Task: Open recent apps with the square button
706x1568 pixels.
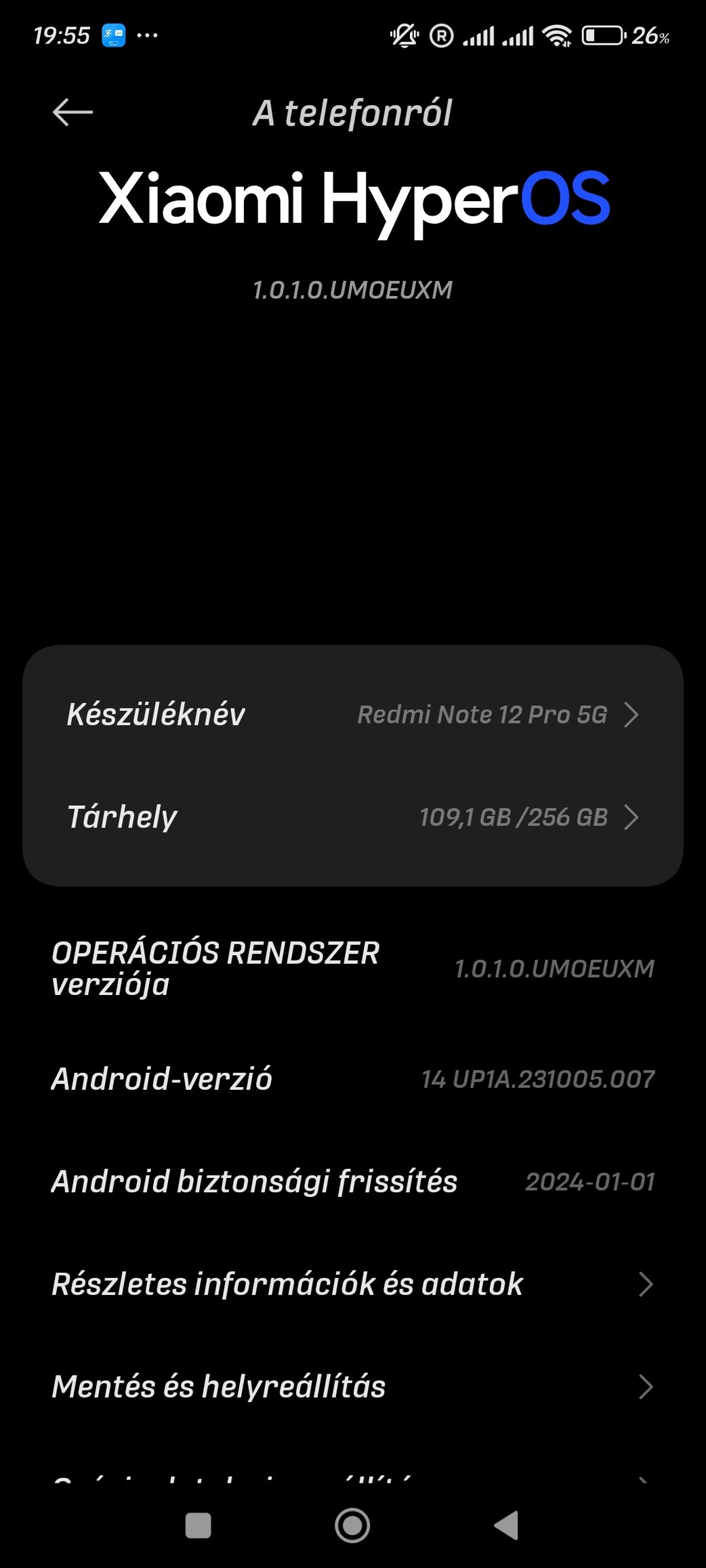Action: coord(198,1525)
